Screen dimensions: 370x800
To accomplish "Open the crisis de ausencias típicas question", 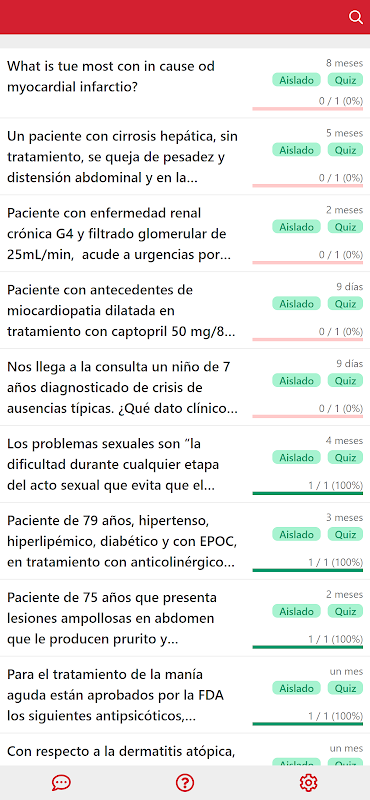I will click(x=185, y=387).
